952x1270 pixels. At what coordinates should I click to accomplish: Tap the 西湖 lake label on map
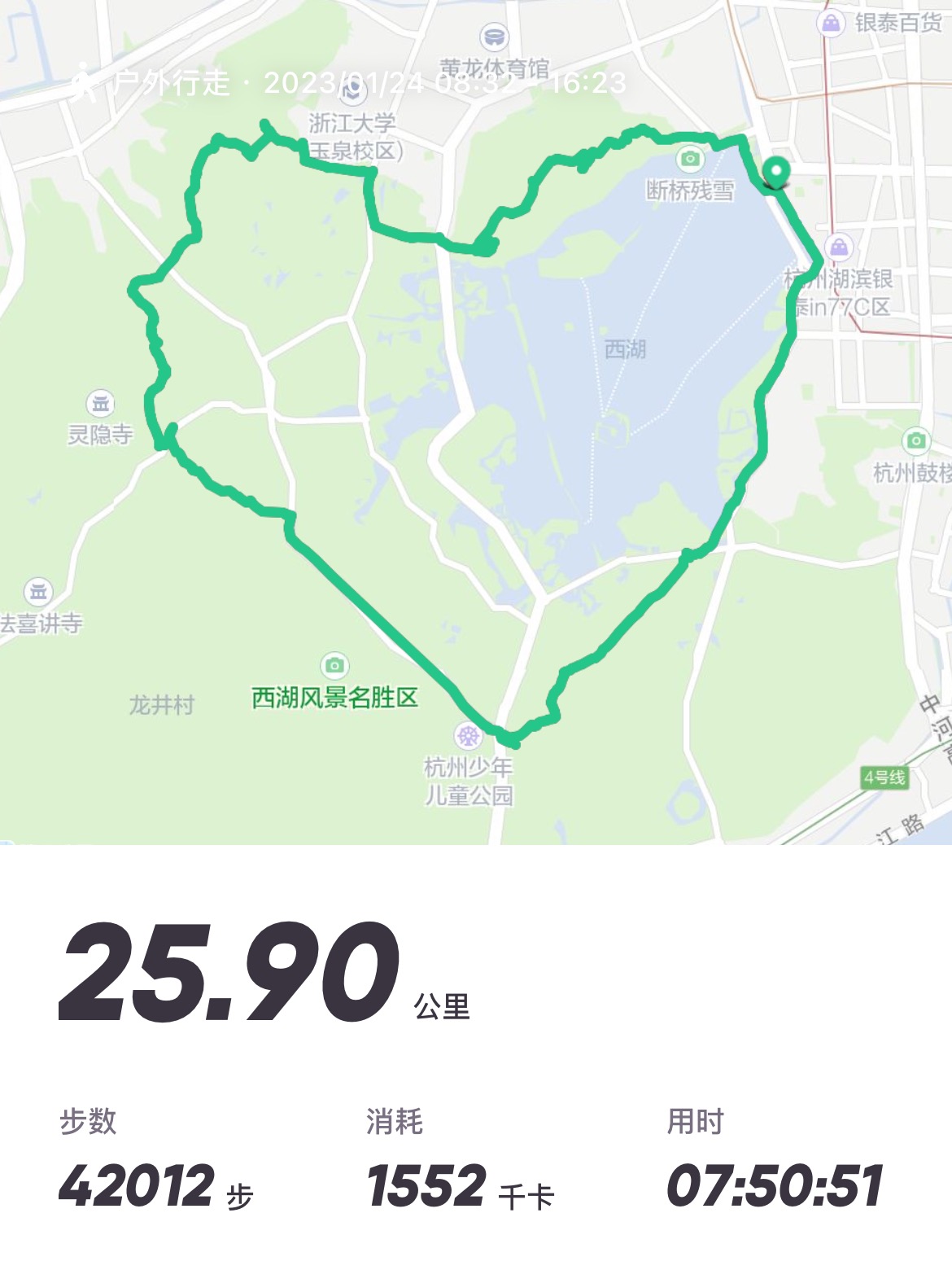[x=627, y=348]
